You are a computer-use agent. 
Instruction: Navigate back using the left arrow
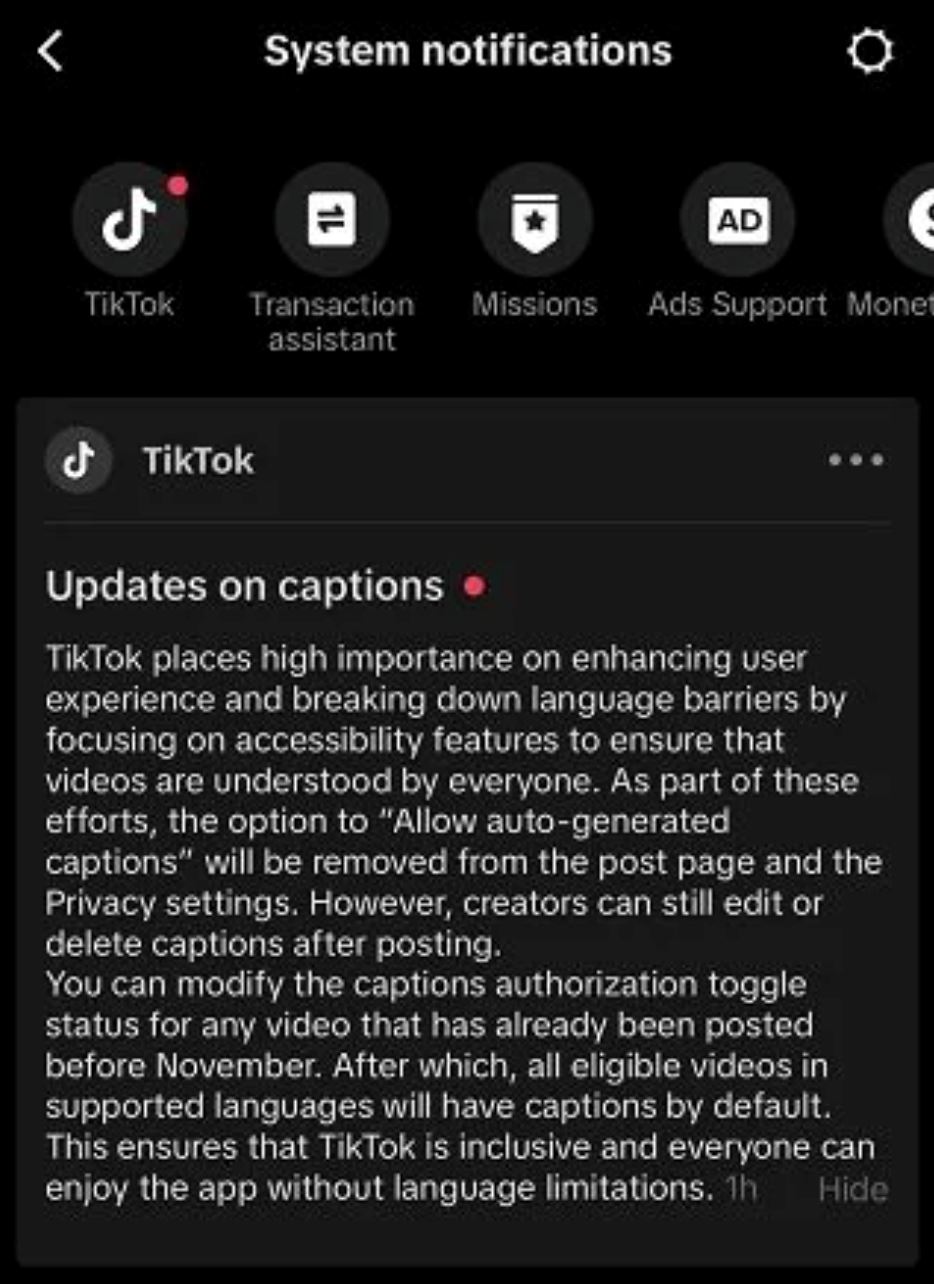point(51,51)
